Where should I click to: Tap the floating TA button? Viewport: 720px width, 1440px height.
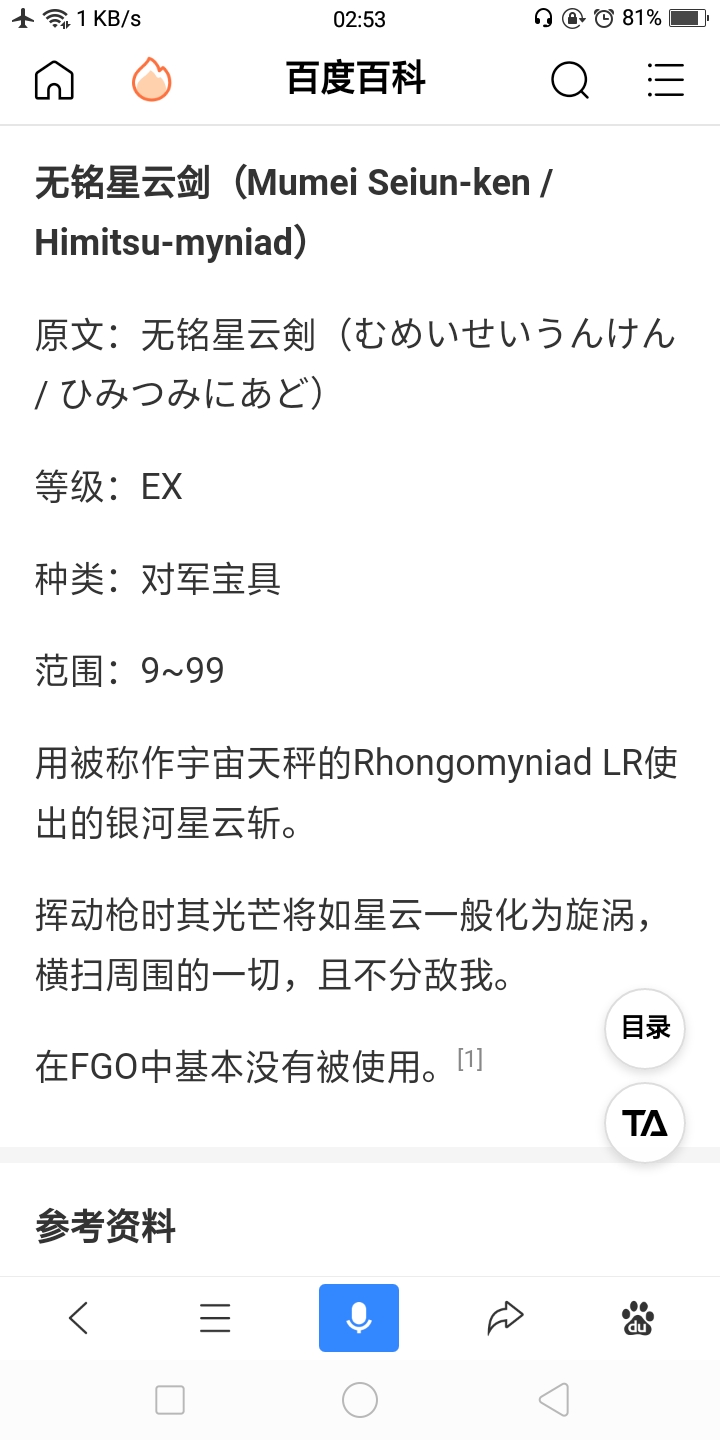(x=645, y=1122)
